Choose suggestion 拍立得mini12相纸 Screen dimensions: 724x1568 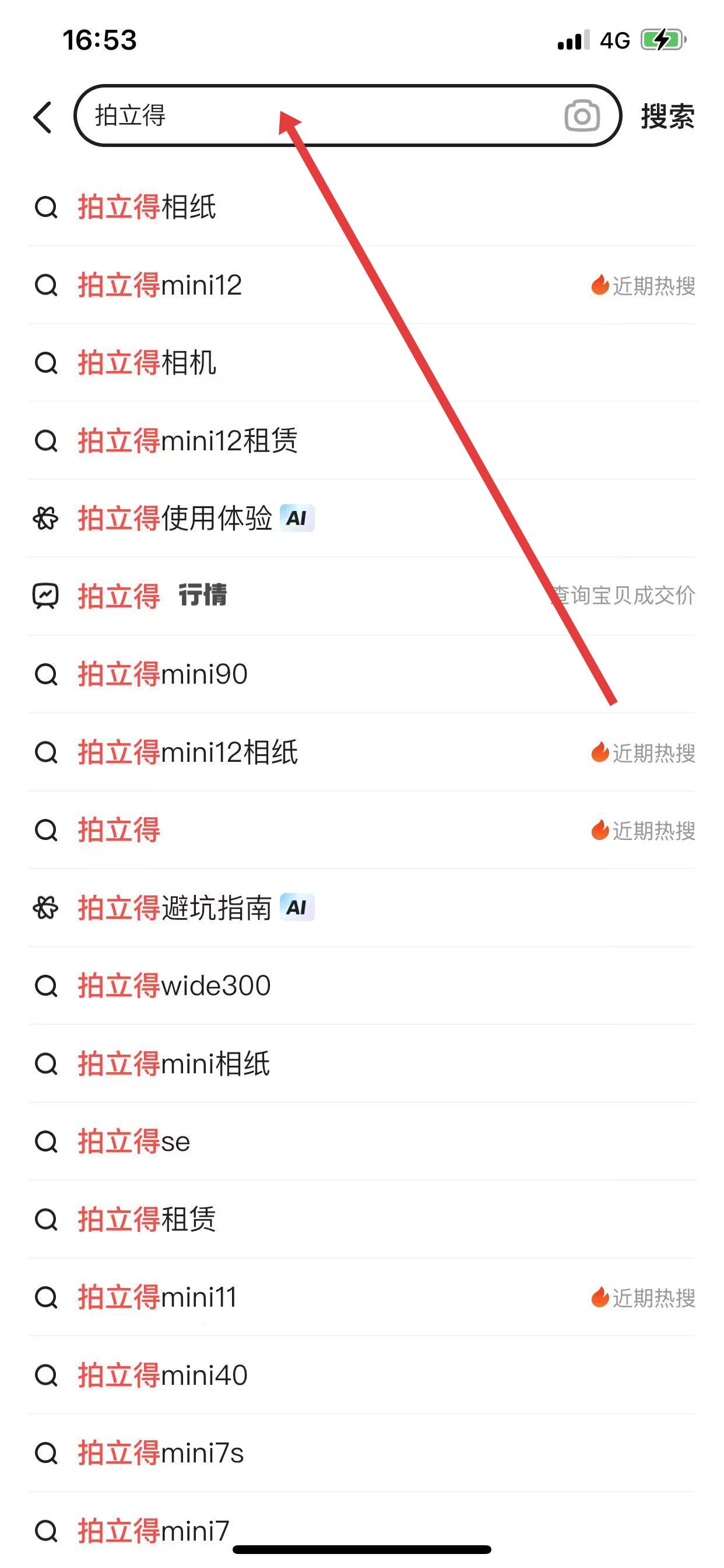(187, 752)
